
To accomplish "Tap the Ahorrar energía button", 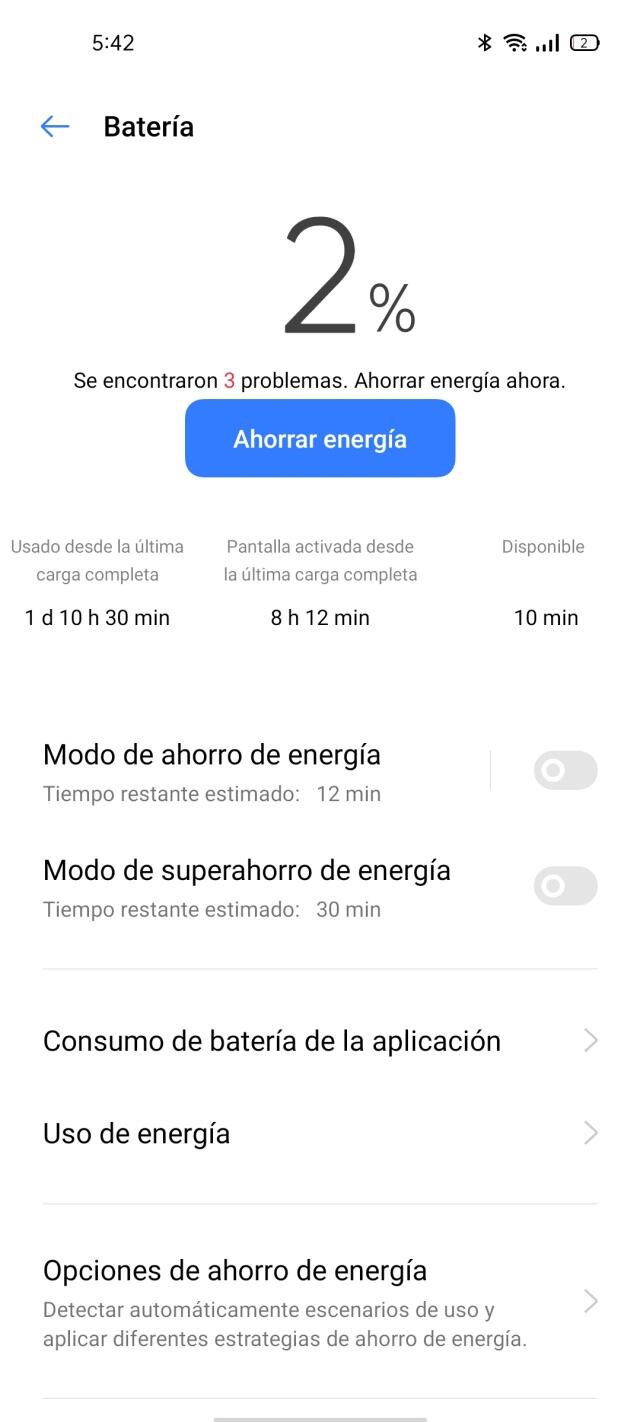I will tap(320, 439).
